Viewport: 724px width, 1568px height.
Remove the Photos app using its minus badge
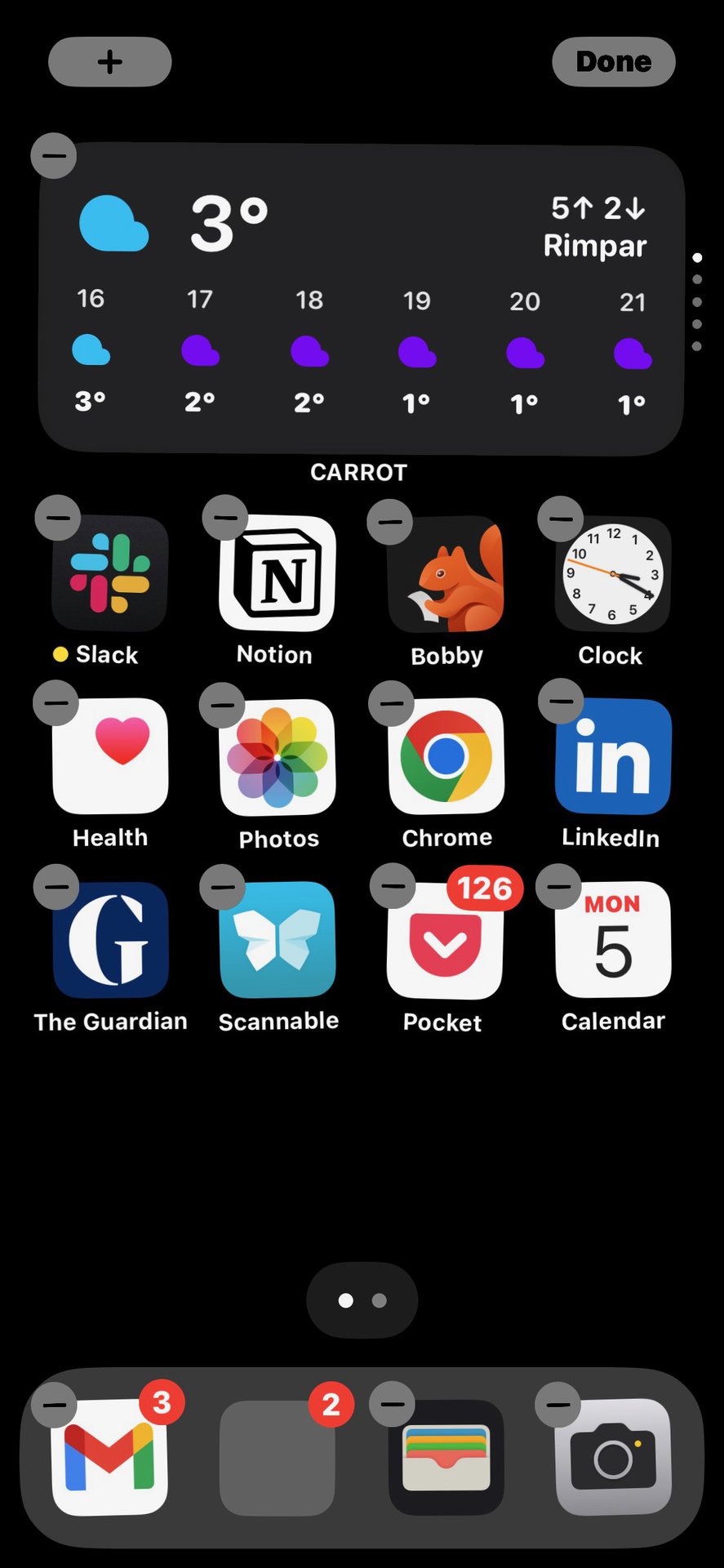222,705
